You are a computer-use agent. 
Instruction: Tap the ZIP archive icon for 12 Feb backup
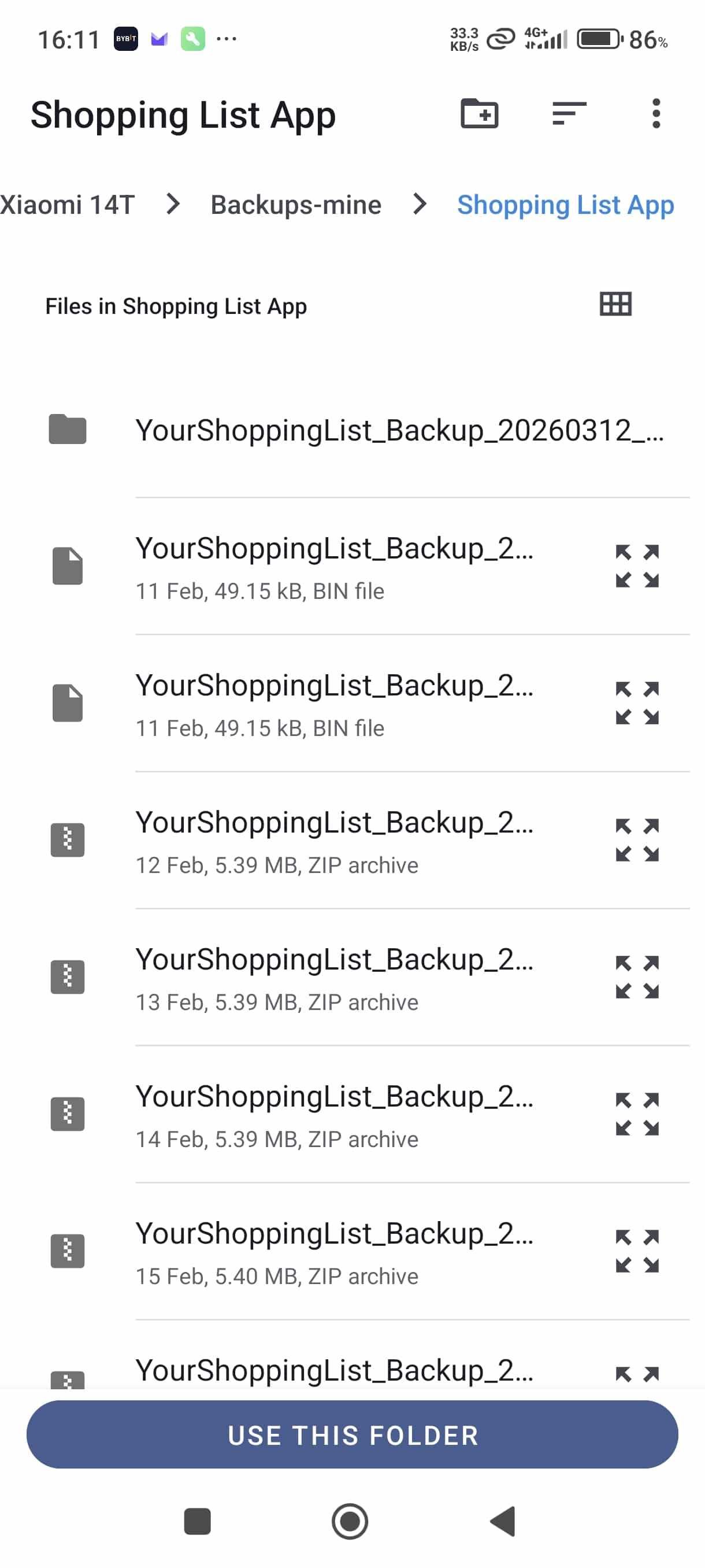pos(67,839)
